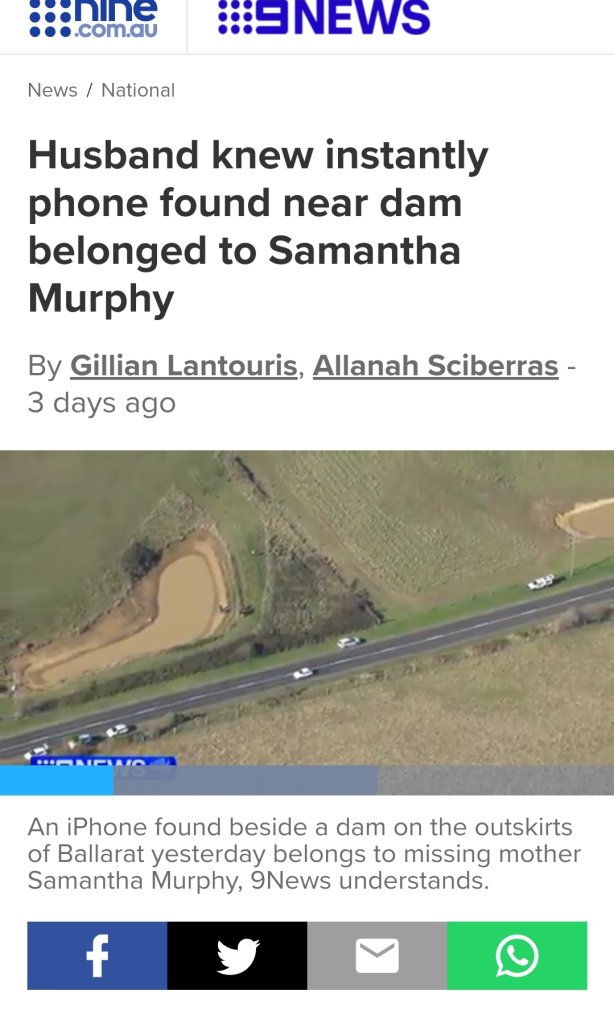
Task: Share this article on WhatsApp
Action: pos(517,955)
